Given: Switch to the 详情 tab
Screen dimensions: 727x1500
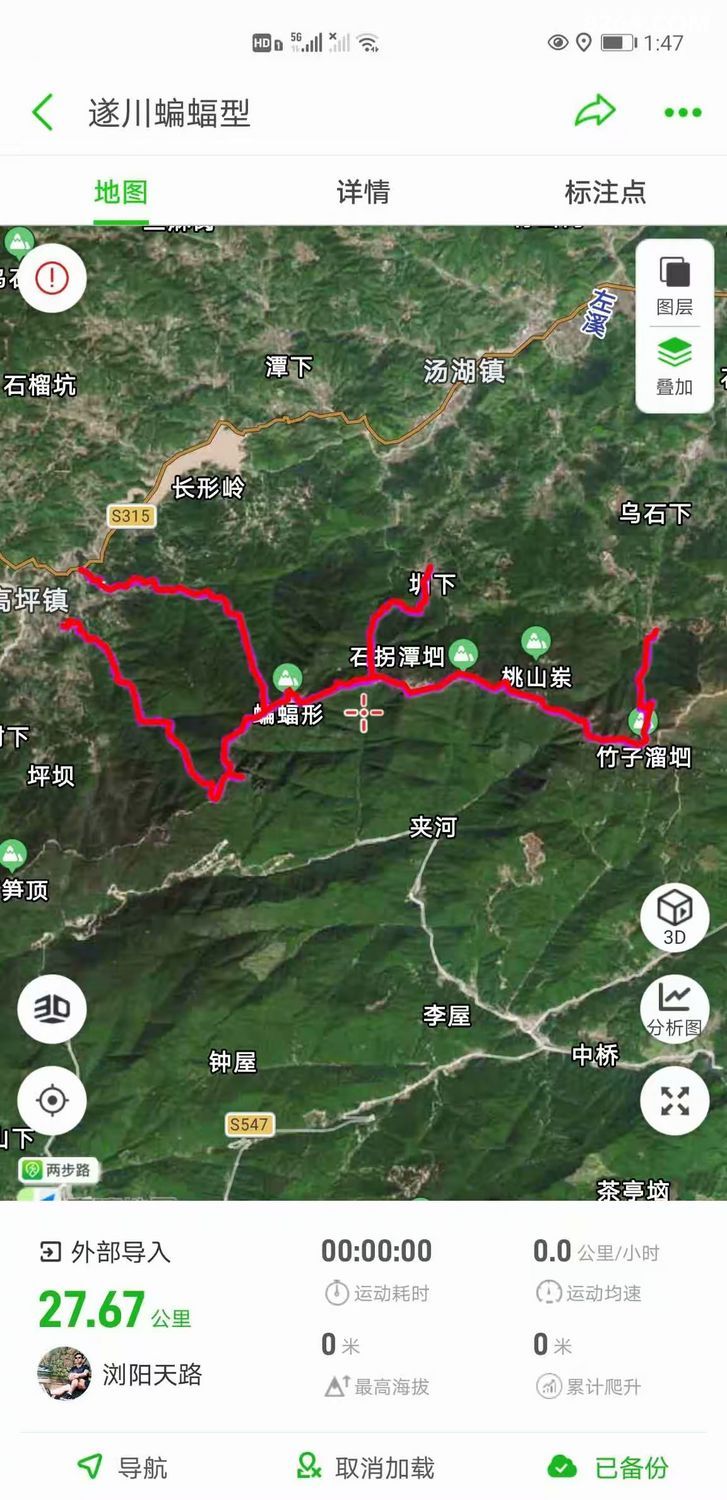Looking at the screenshot, I should 363,192.
